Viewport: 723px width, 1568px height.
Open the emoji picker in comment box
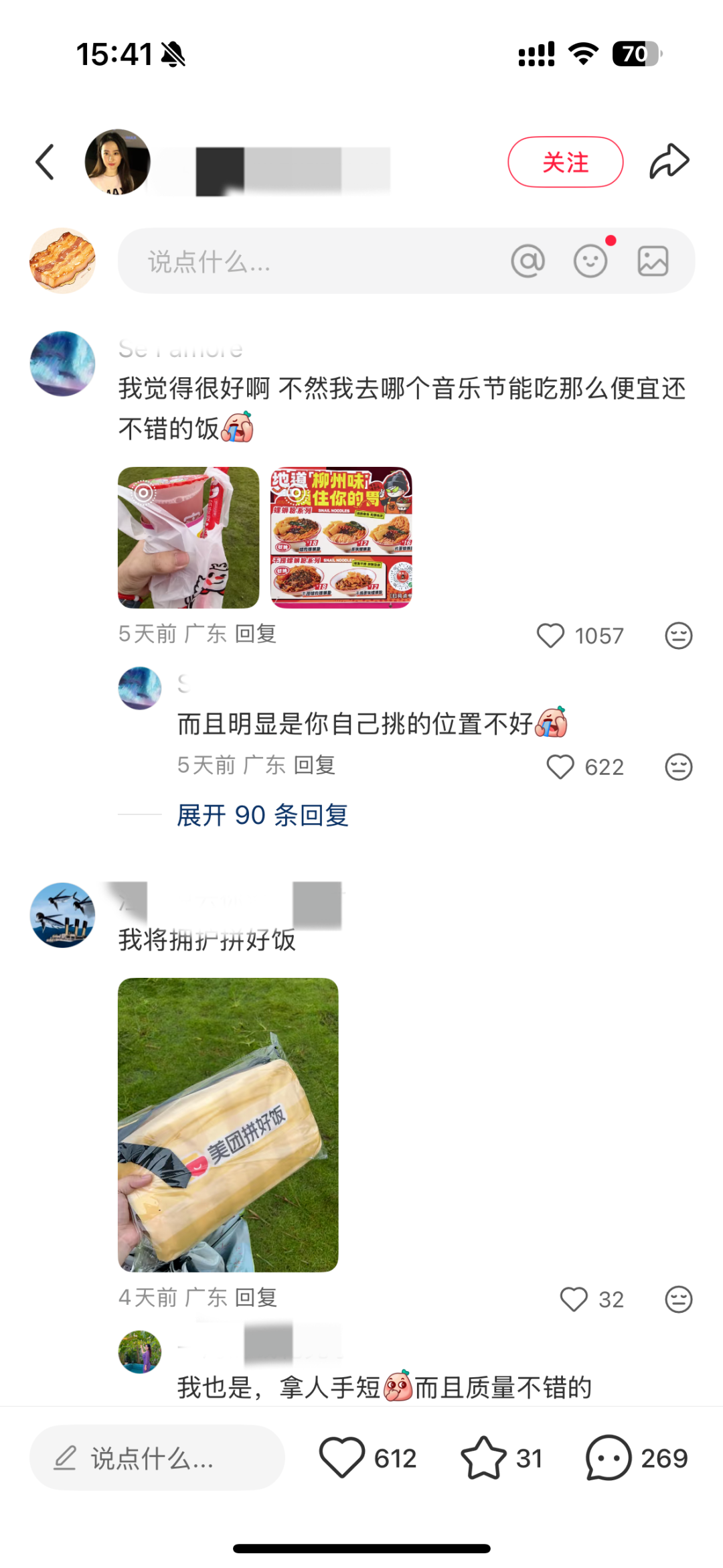coord(590,261)
